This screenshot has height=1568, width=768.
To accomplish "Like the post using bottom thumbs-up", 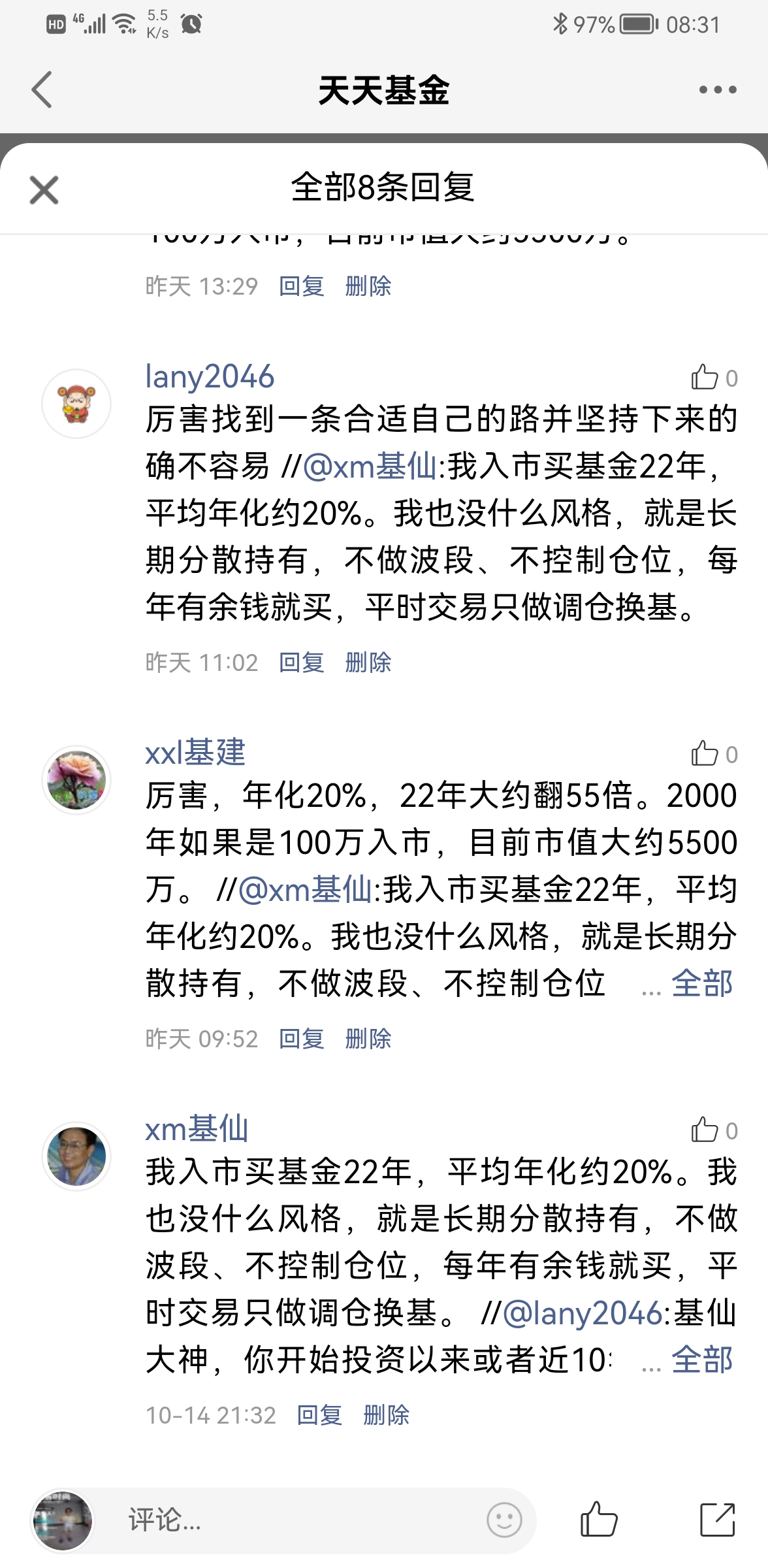I will (x=598, y=1519).
